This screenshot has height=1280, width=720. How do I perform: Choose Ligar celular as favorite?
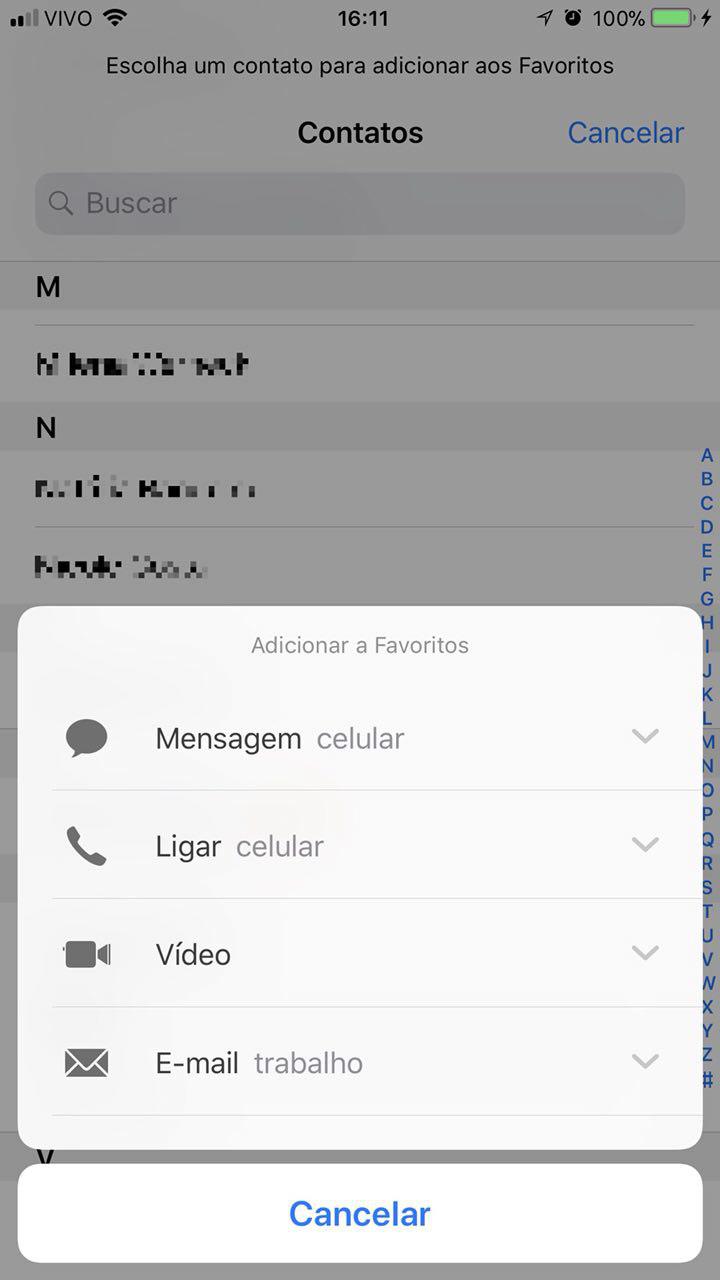coord(360,846)
